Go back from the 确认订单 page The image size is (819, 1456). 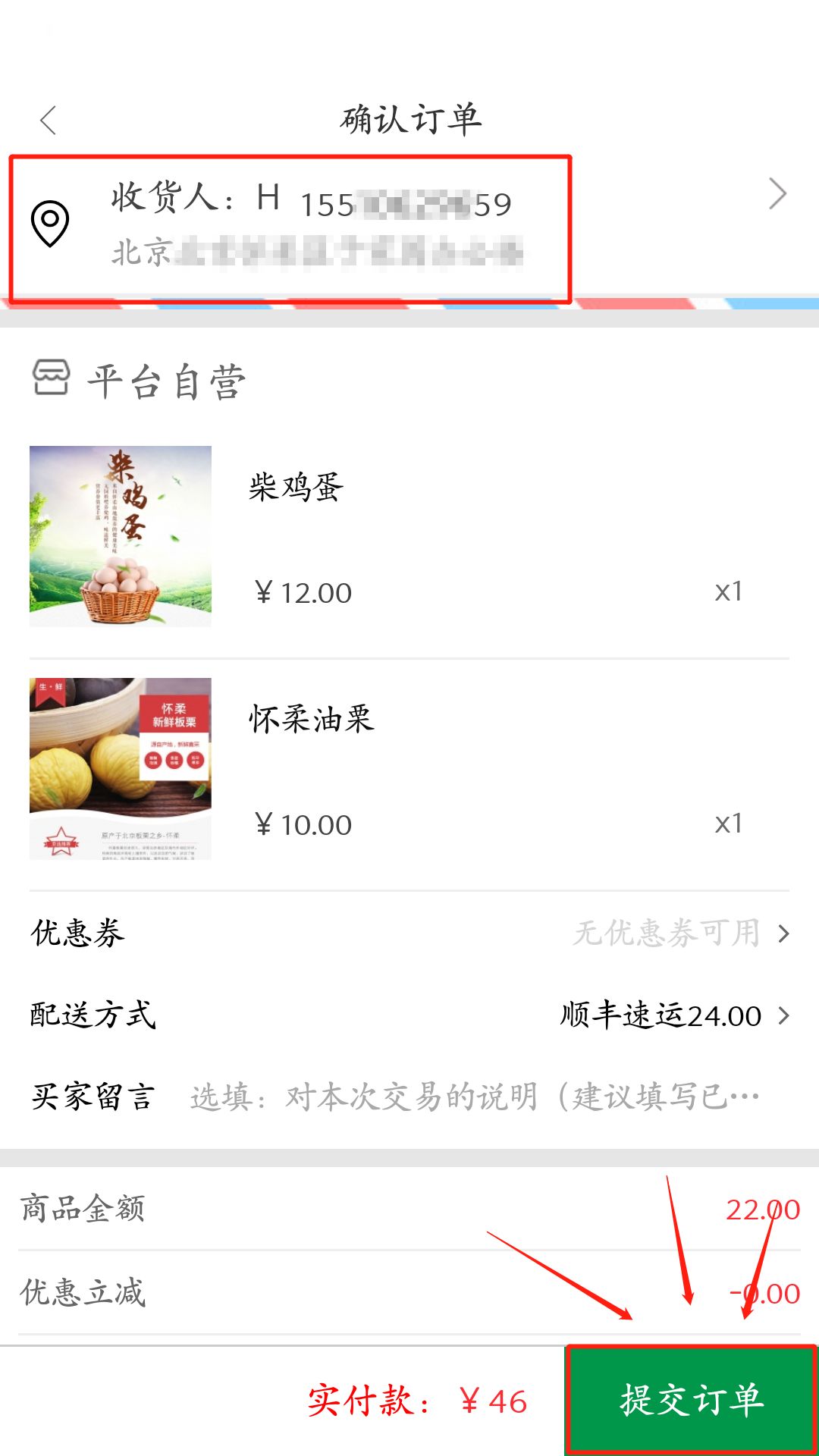49,120
